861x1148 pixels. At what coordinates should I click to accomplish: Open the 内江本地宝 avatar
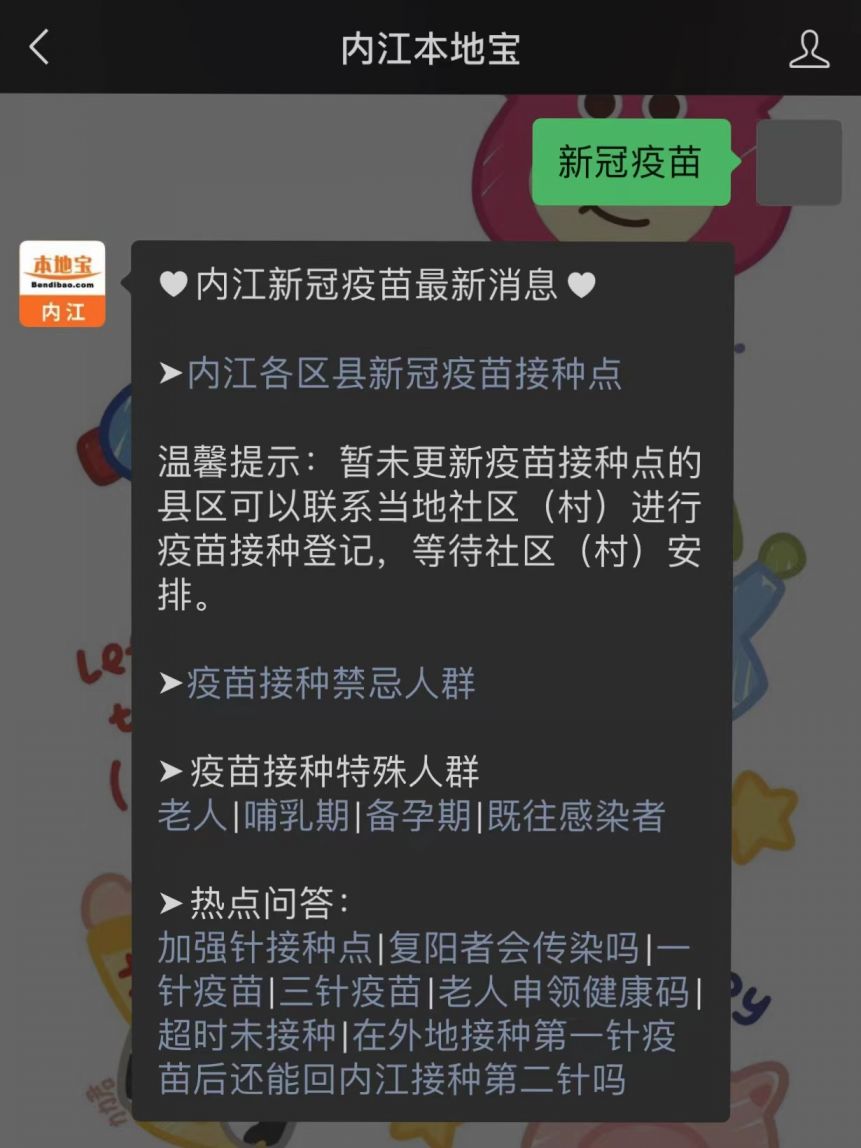pos(62,284)
